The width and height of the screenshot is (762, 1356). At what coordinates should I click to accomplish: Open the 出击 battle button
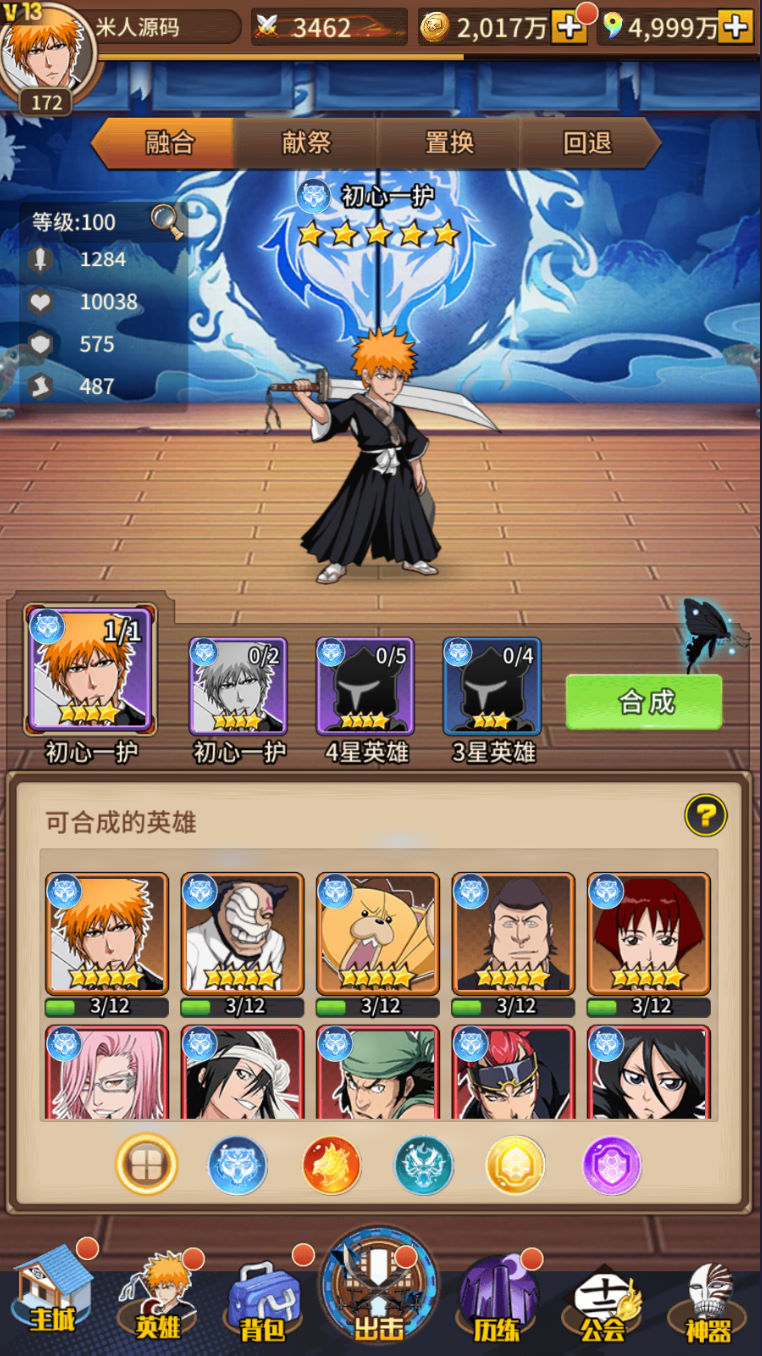tap(379, 1290)
